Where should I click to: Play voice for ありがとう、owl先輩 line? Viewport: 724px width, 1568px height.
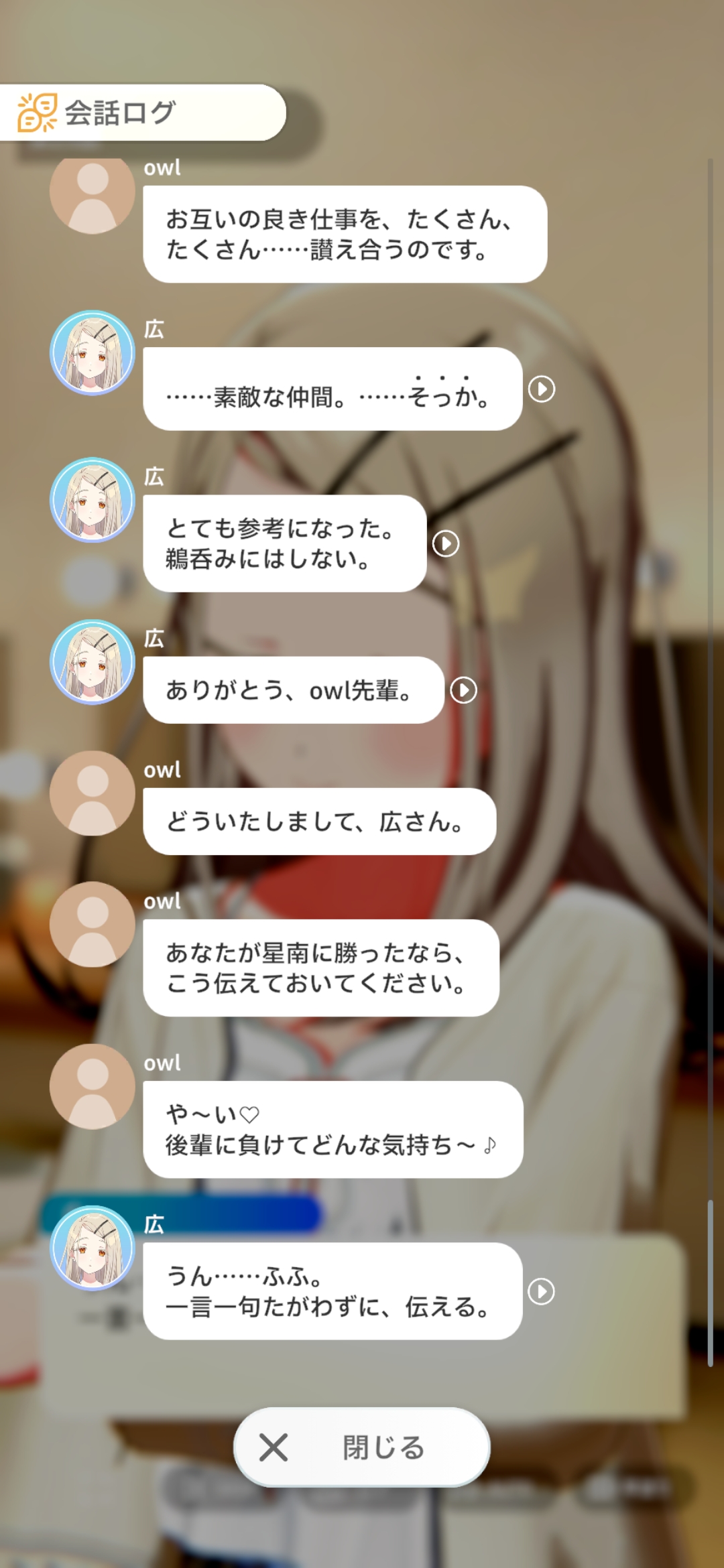click(464, 690)
